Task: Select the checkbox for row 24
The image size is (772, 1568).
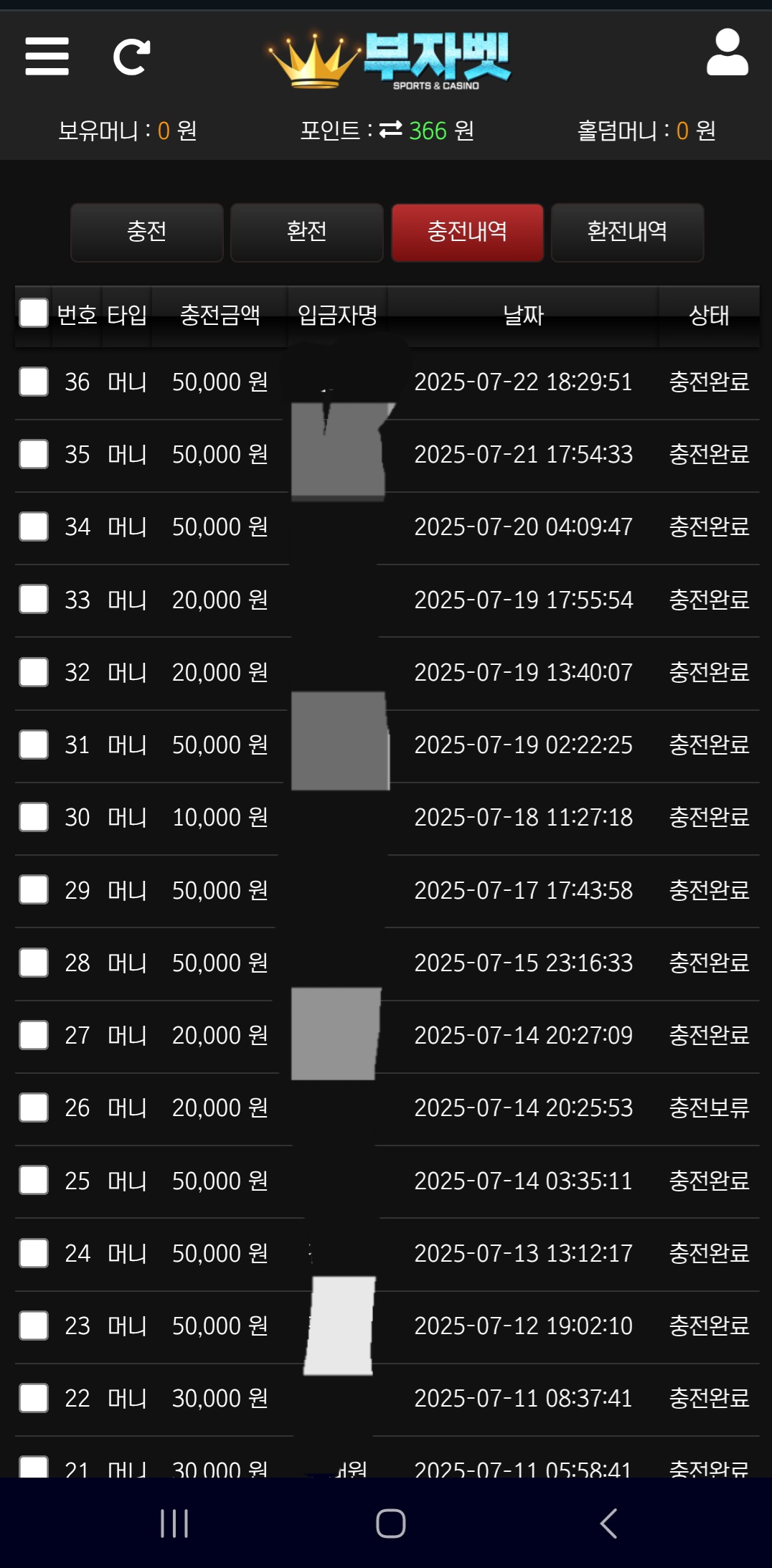Action: (34, 1253)
